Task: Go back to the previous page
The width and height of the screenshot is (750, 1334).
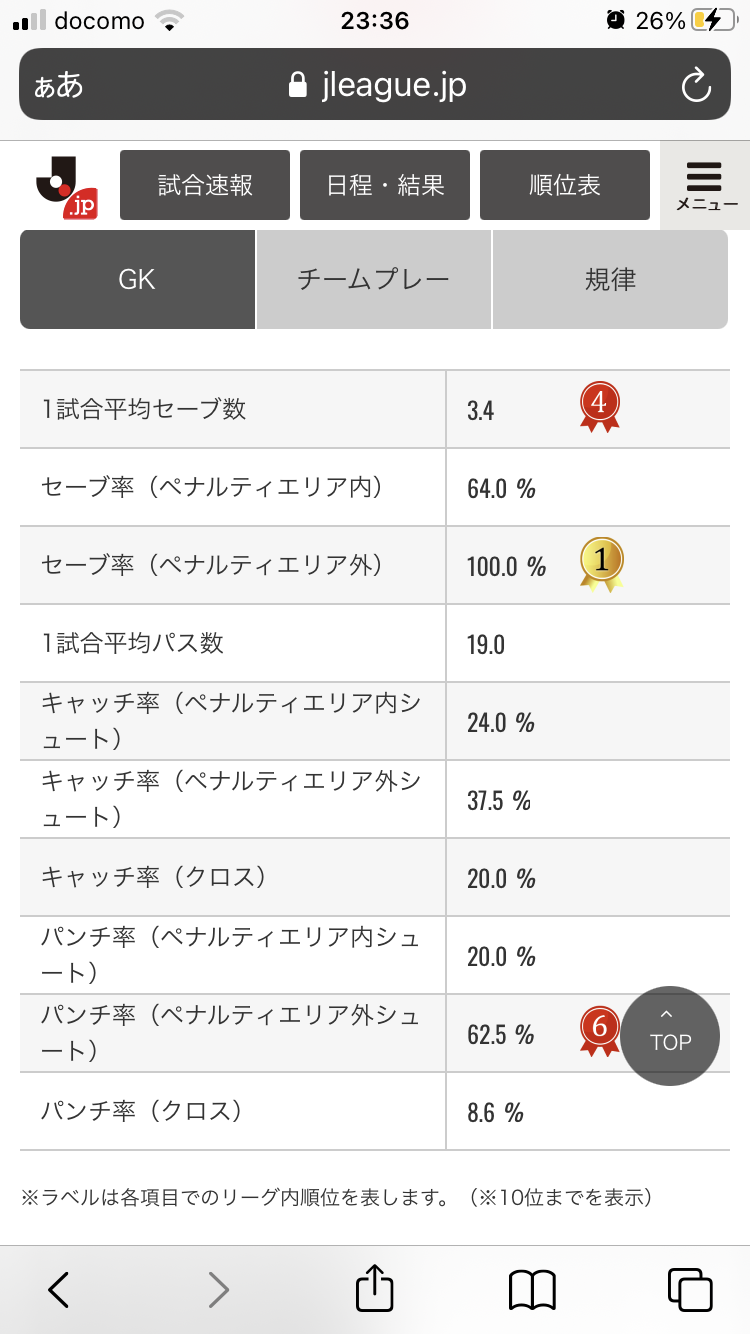Action: pos(59,1290)
